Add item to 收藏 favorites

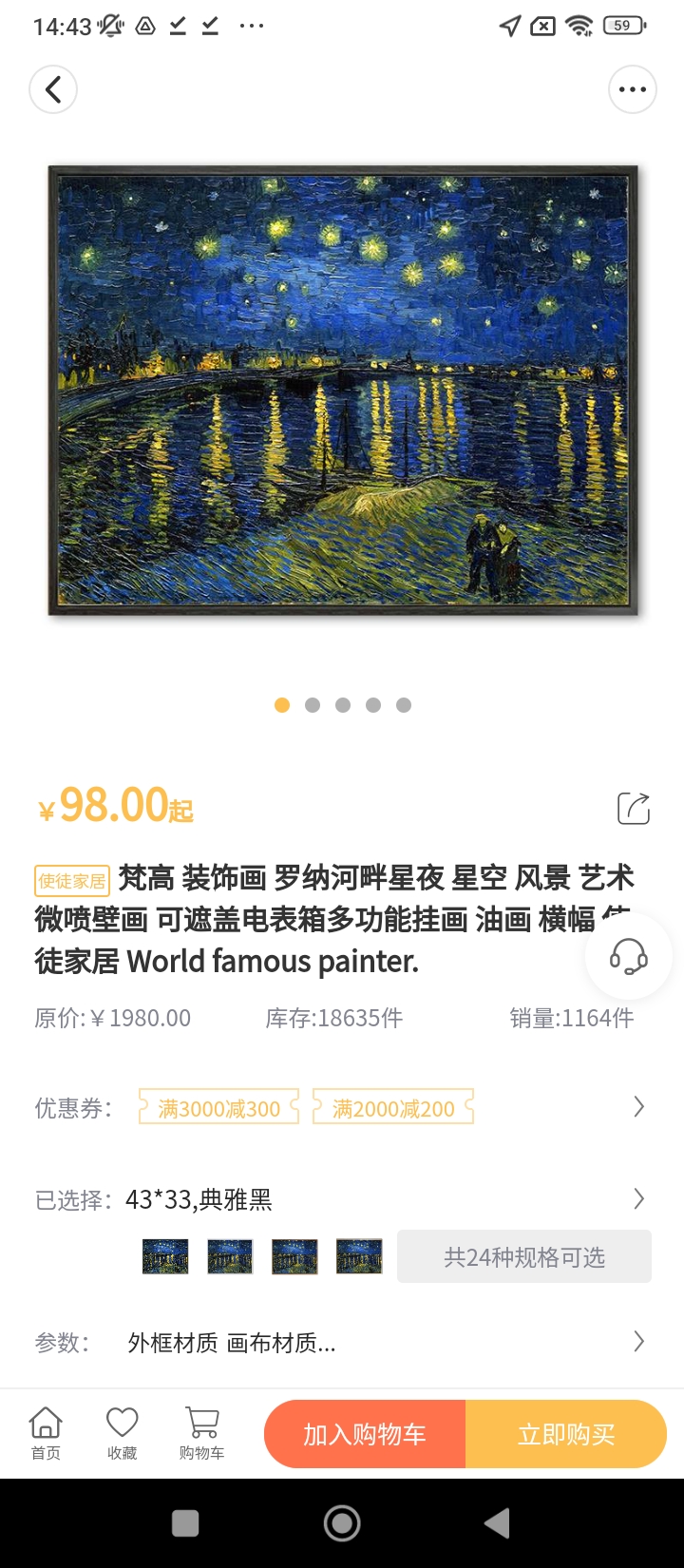tap(123, 1433)
